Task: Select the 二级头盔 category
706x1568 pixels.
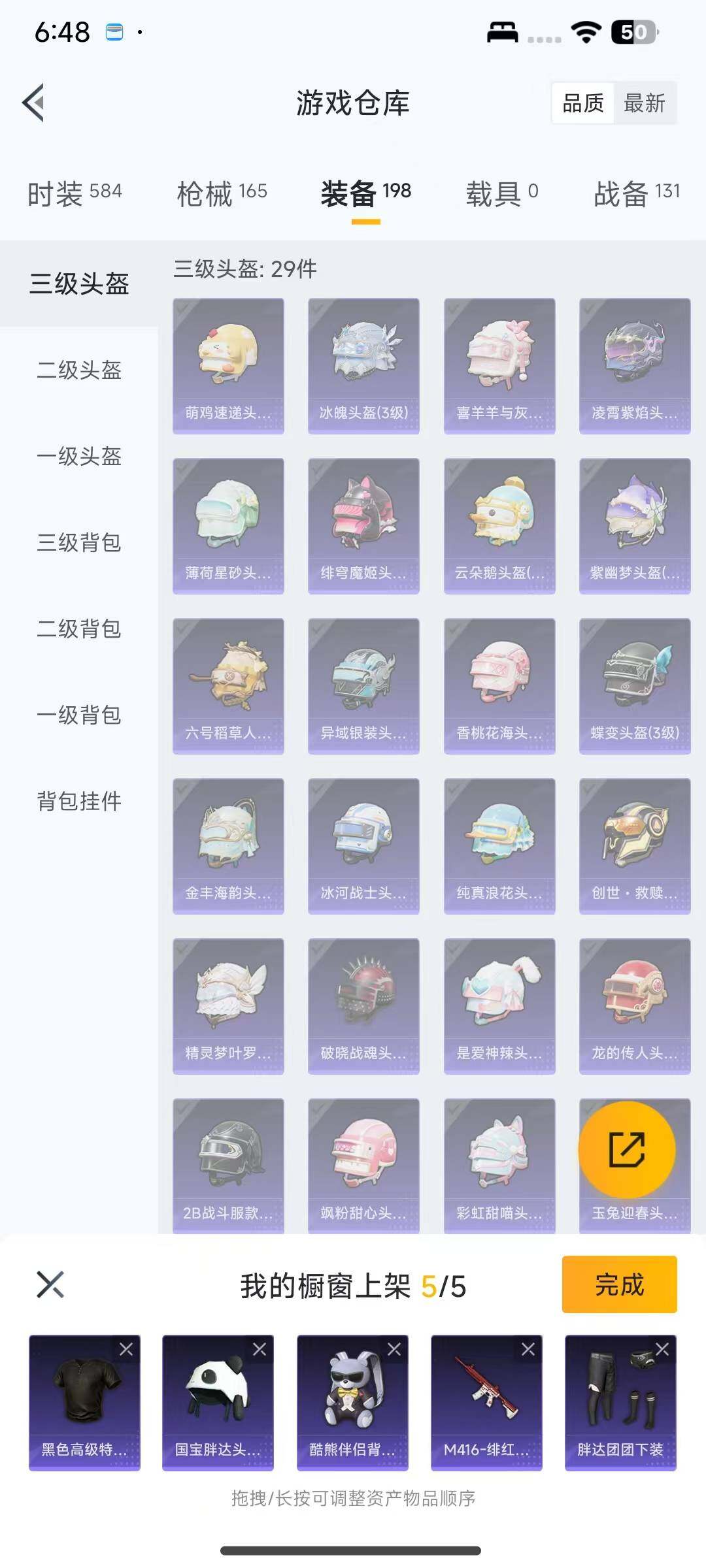Action: [79, 370]
